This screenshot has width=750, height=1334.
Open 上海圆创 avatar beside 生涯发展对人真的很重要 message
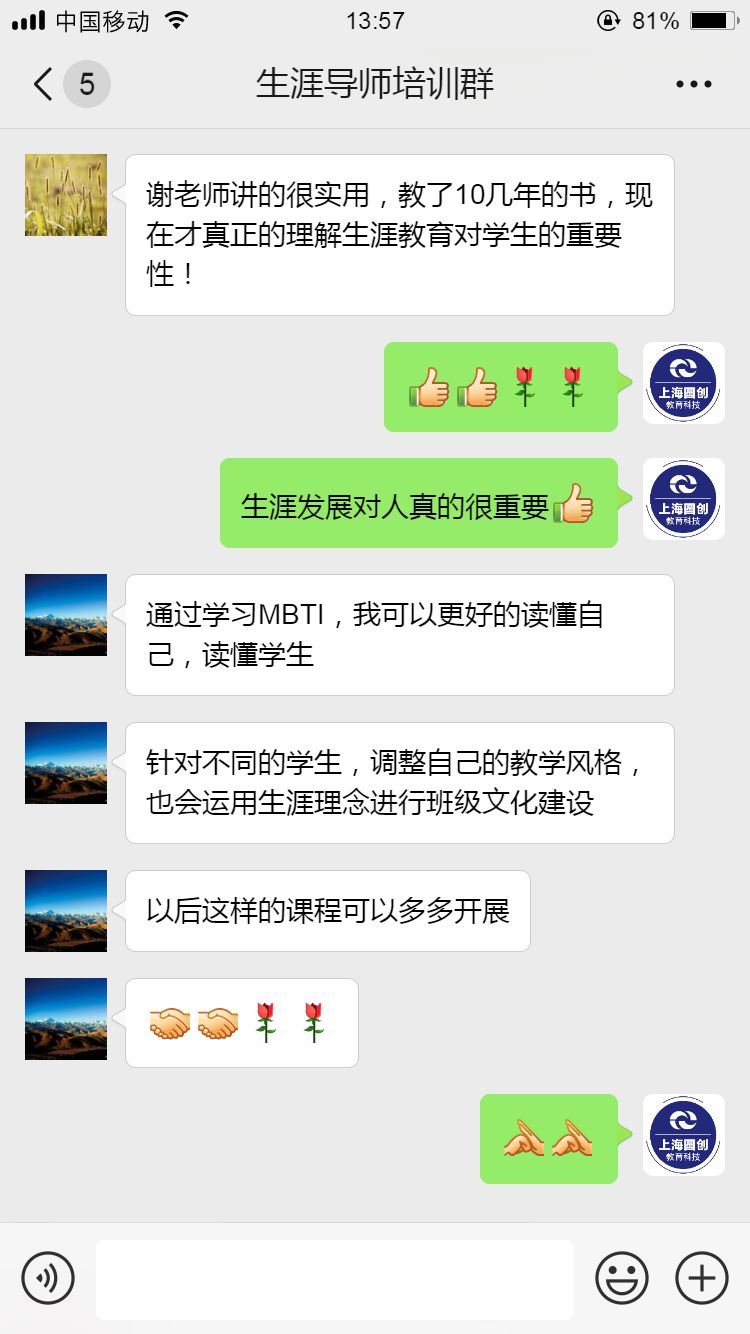point(683,499)
